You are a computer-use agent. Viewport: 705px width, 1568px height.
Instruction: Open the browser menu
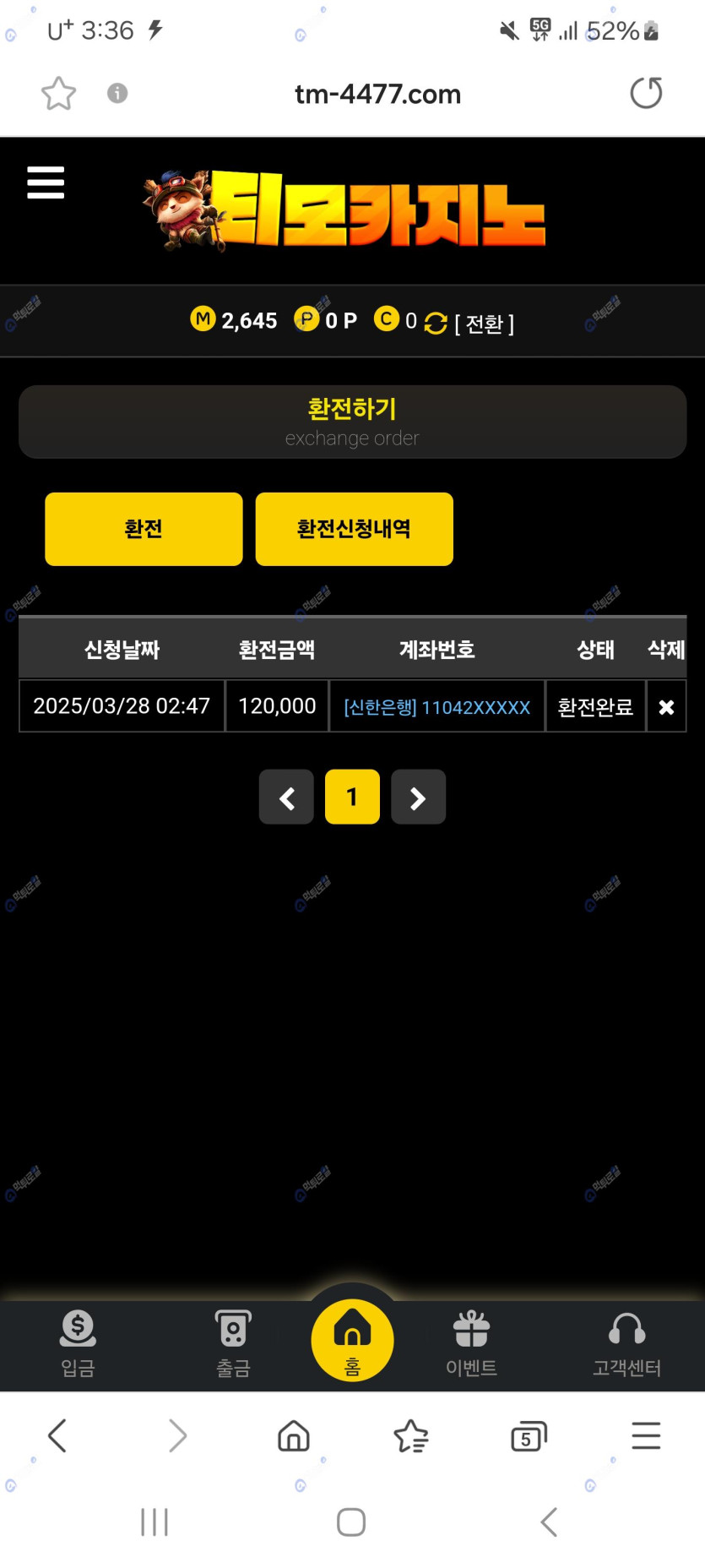[646, 1436]
